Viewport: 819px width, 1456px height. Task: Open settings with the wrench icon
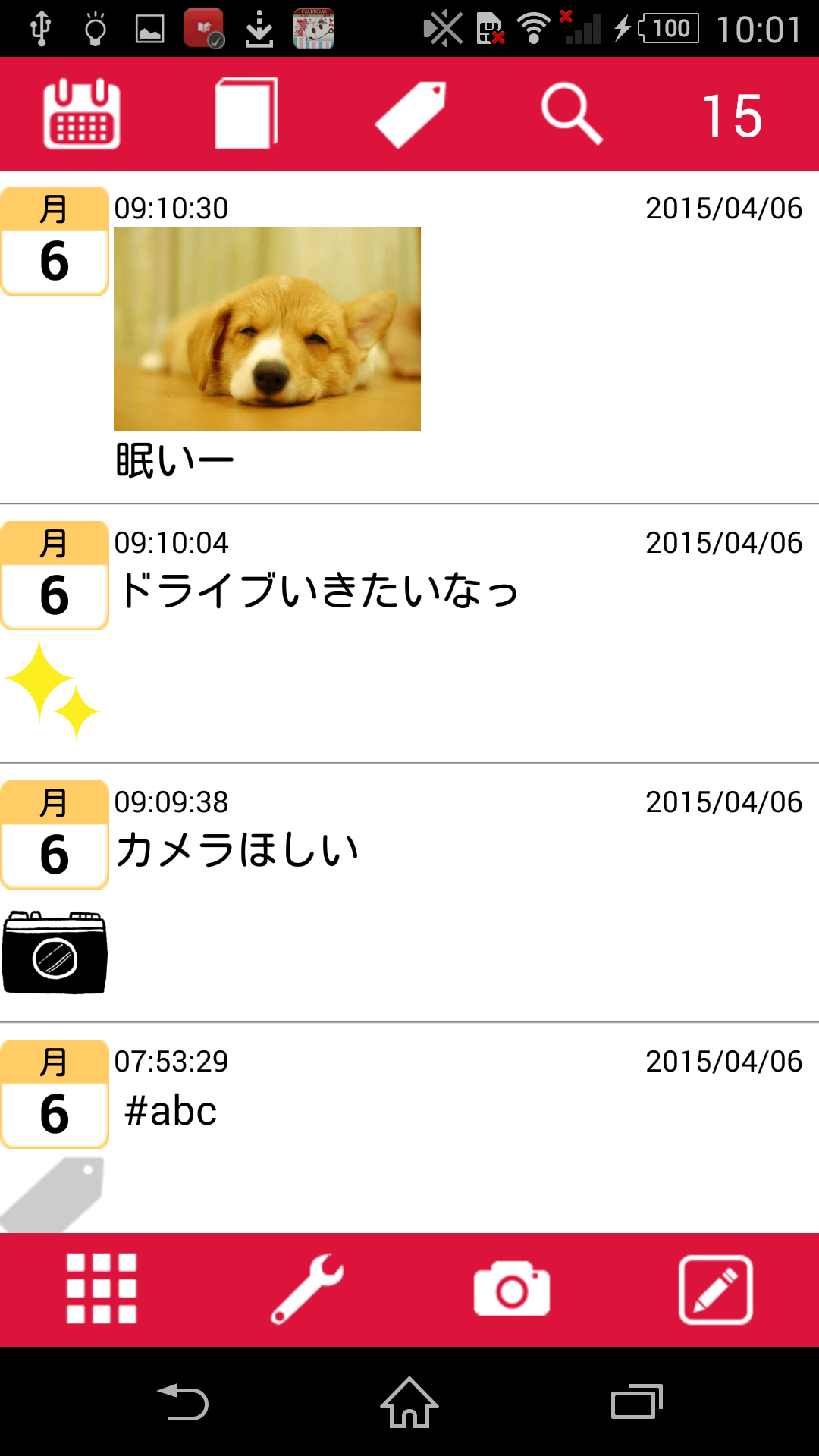307,1288
